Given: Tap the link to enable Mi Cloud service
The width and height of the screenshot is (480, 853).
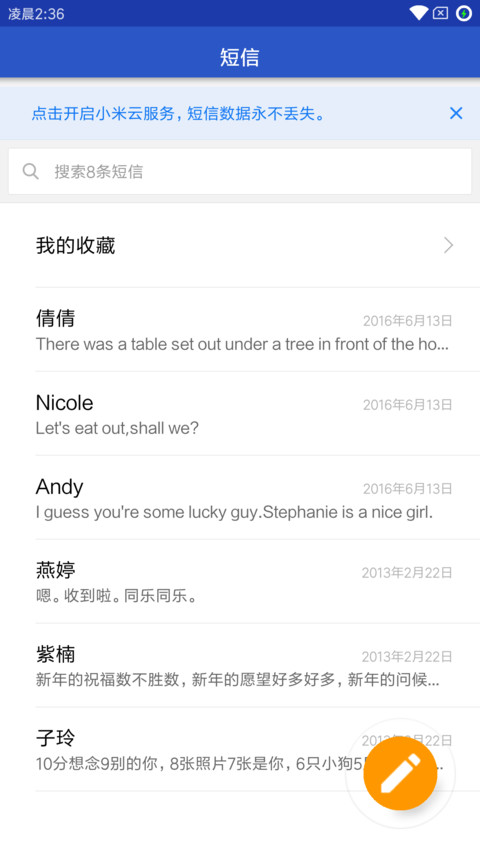Looking at the screenshot, I should point(179,113).
